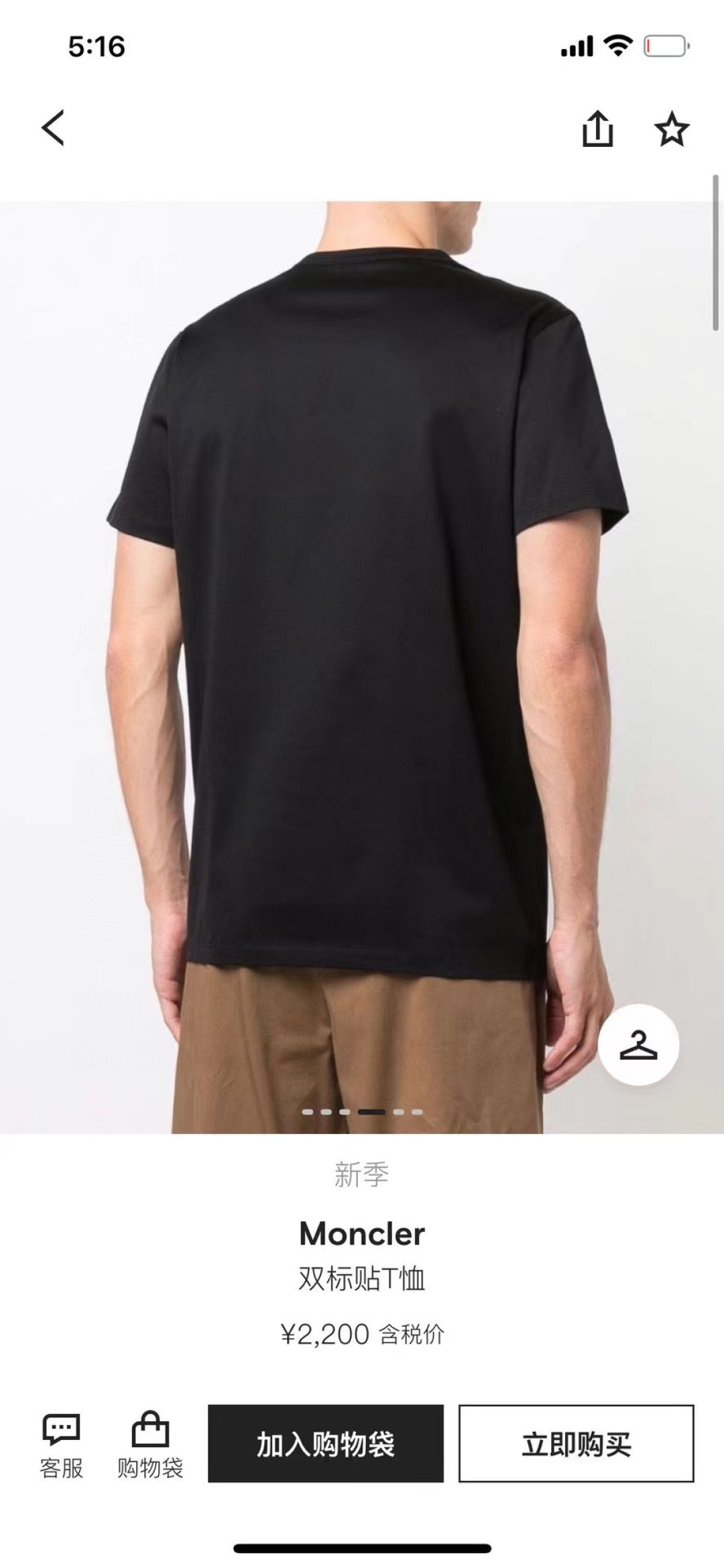Buy now with 立即购买

[576, 1444]
